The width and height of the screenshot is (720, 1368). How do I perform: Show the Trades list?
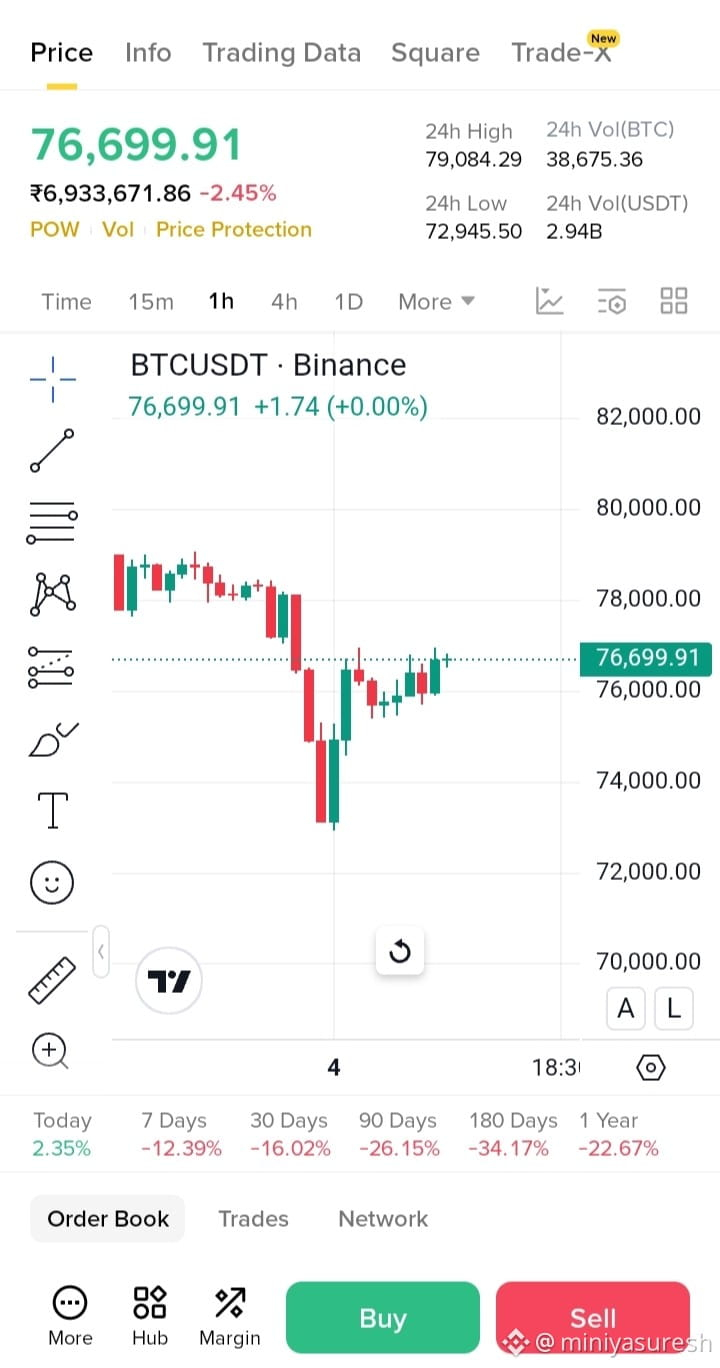[253, 1219]
